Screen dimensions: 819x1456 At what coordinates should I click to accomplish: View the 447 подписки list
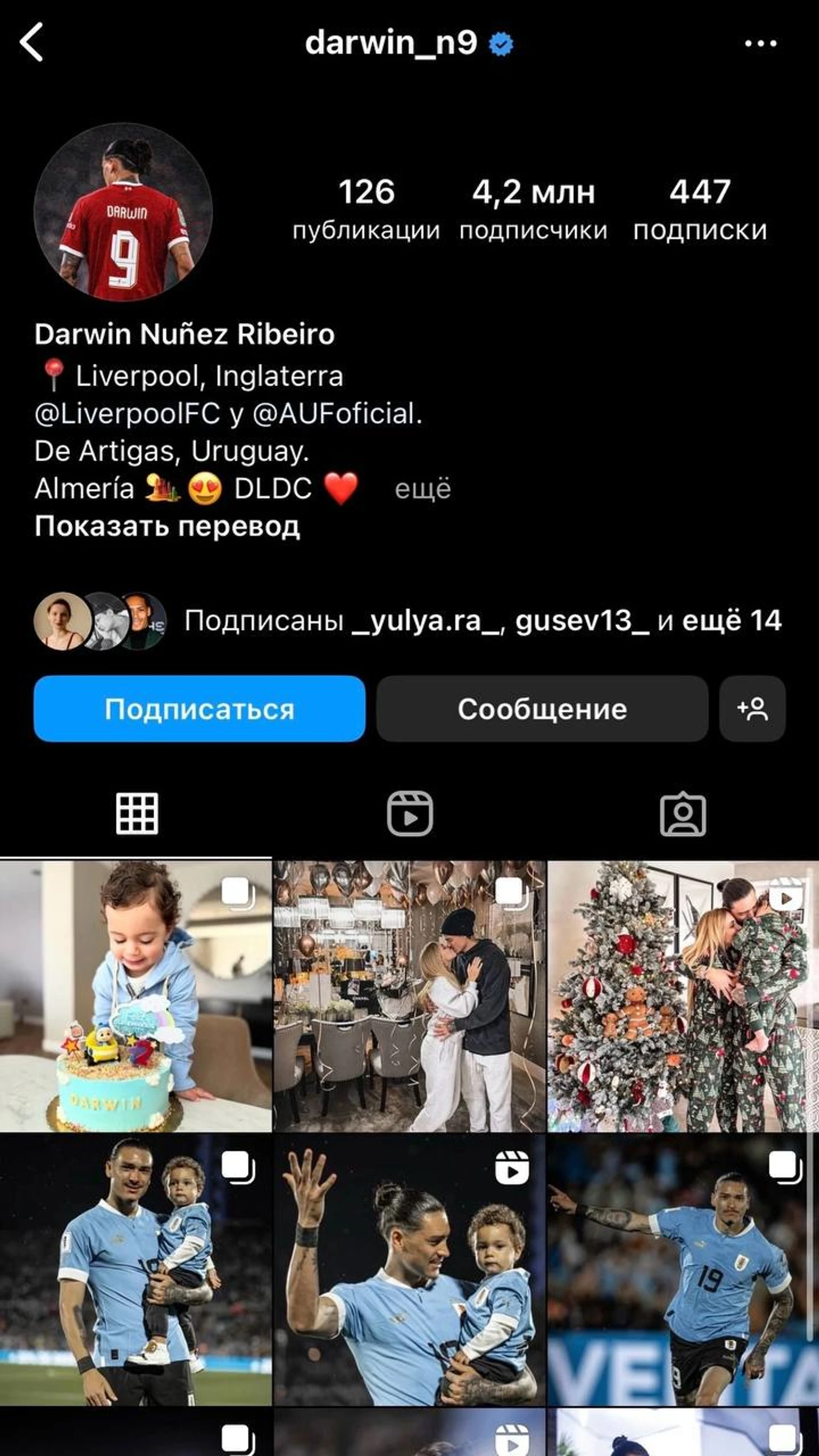700,209
